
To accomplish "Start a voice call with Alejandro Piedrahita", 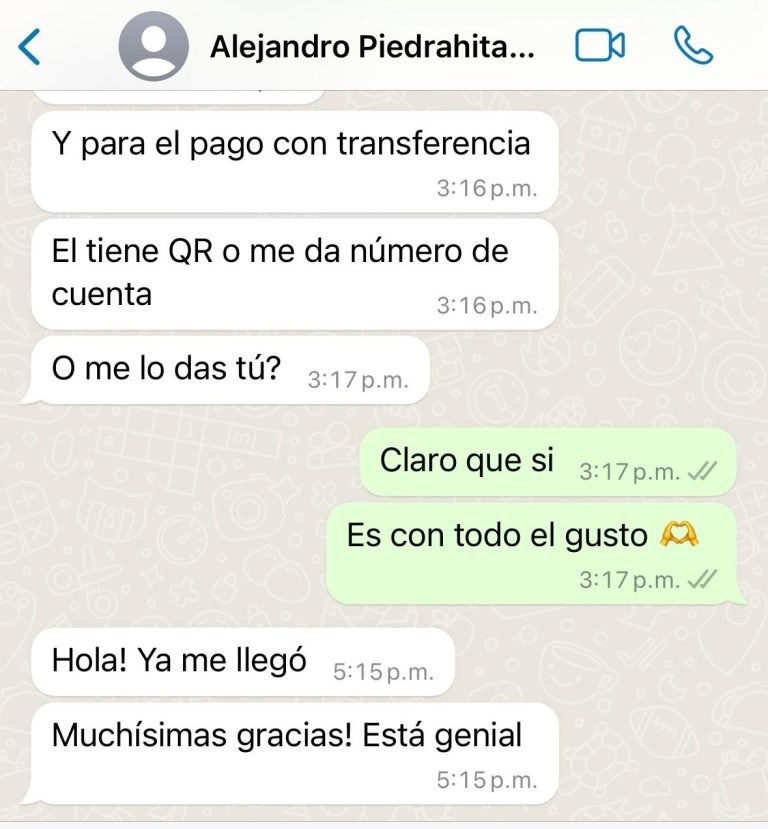I will click(693, 46).
